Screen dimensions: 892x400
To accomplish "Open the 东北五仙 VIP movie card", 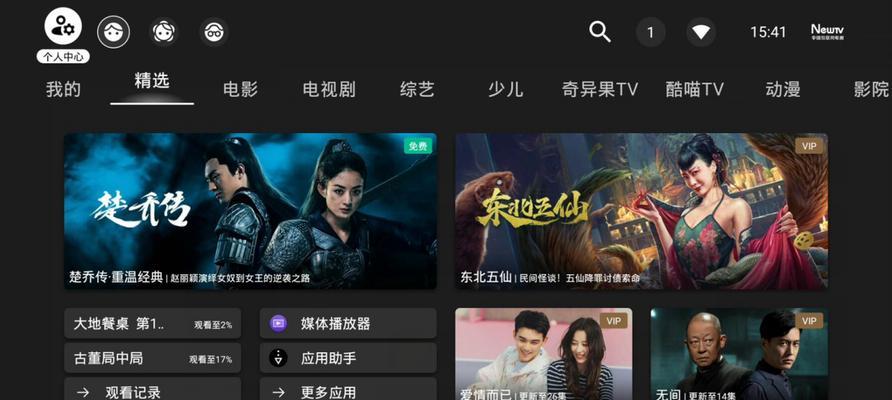I will click(641, 211).
